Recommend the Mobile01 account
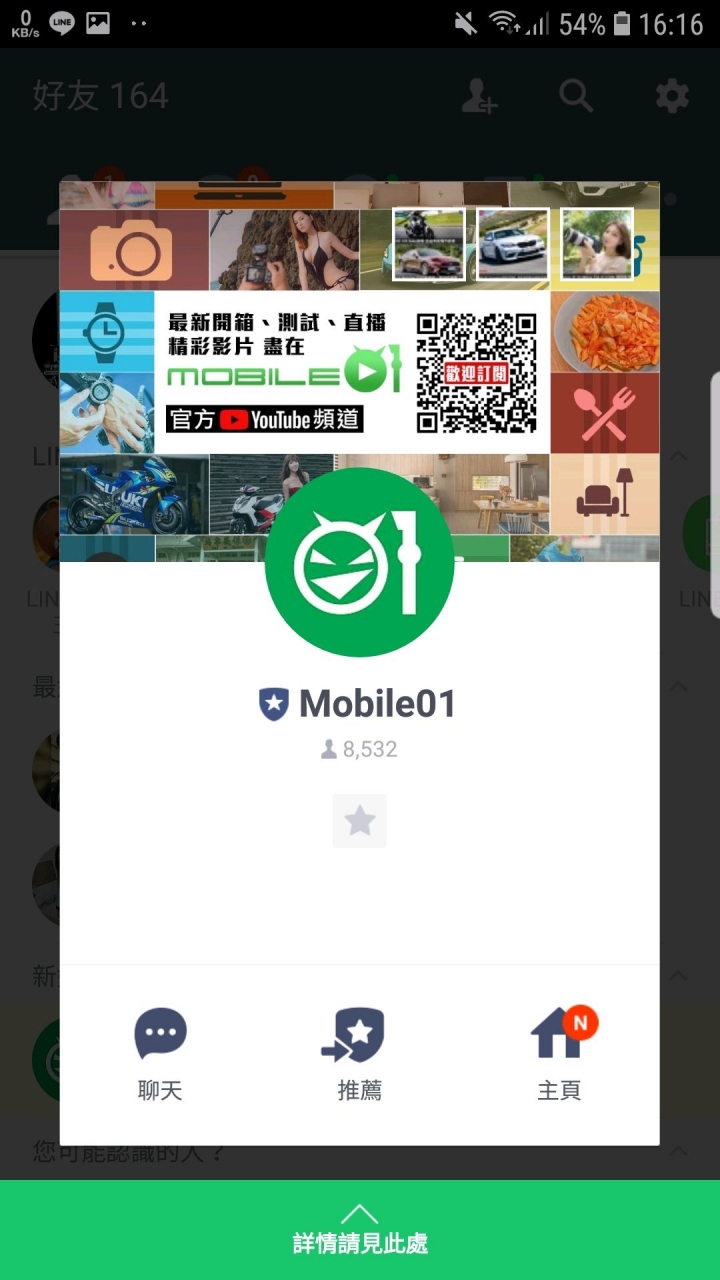The image size is (720, 1280). (x=359, y=1053)
